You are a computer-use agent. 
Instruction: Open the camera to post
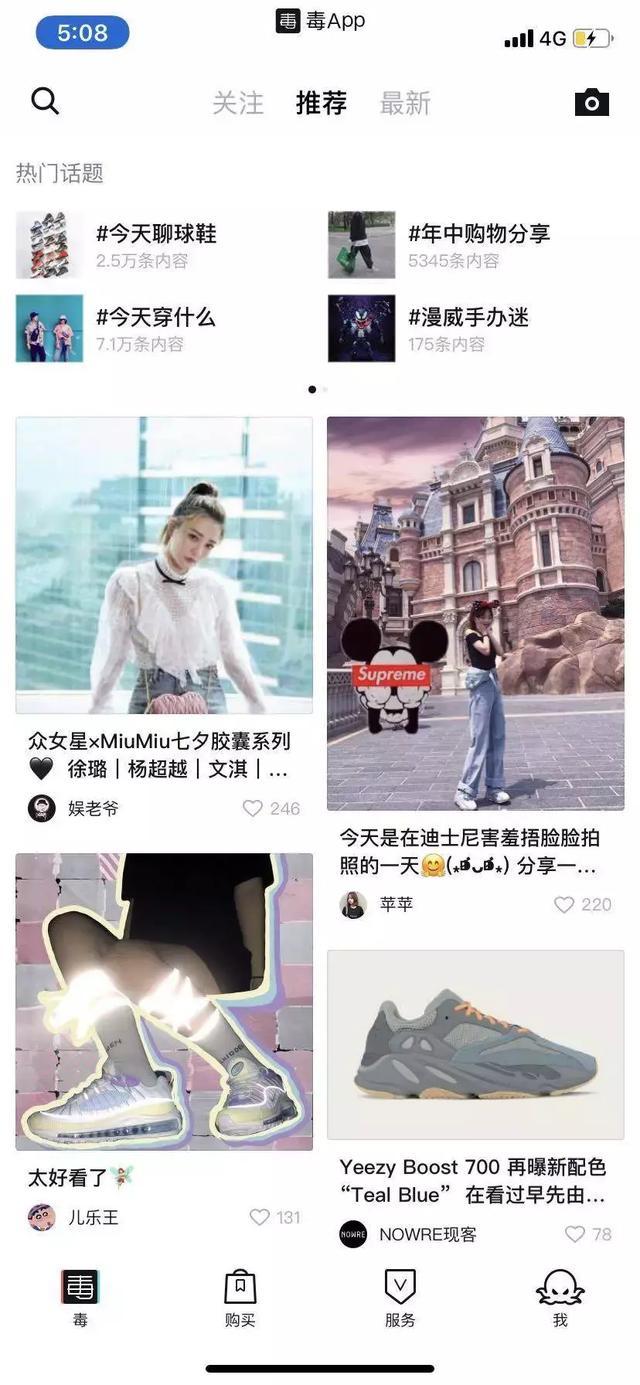pos(591,102)
